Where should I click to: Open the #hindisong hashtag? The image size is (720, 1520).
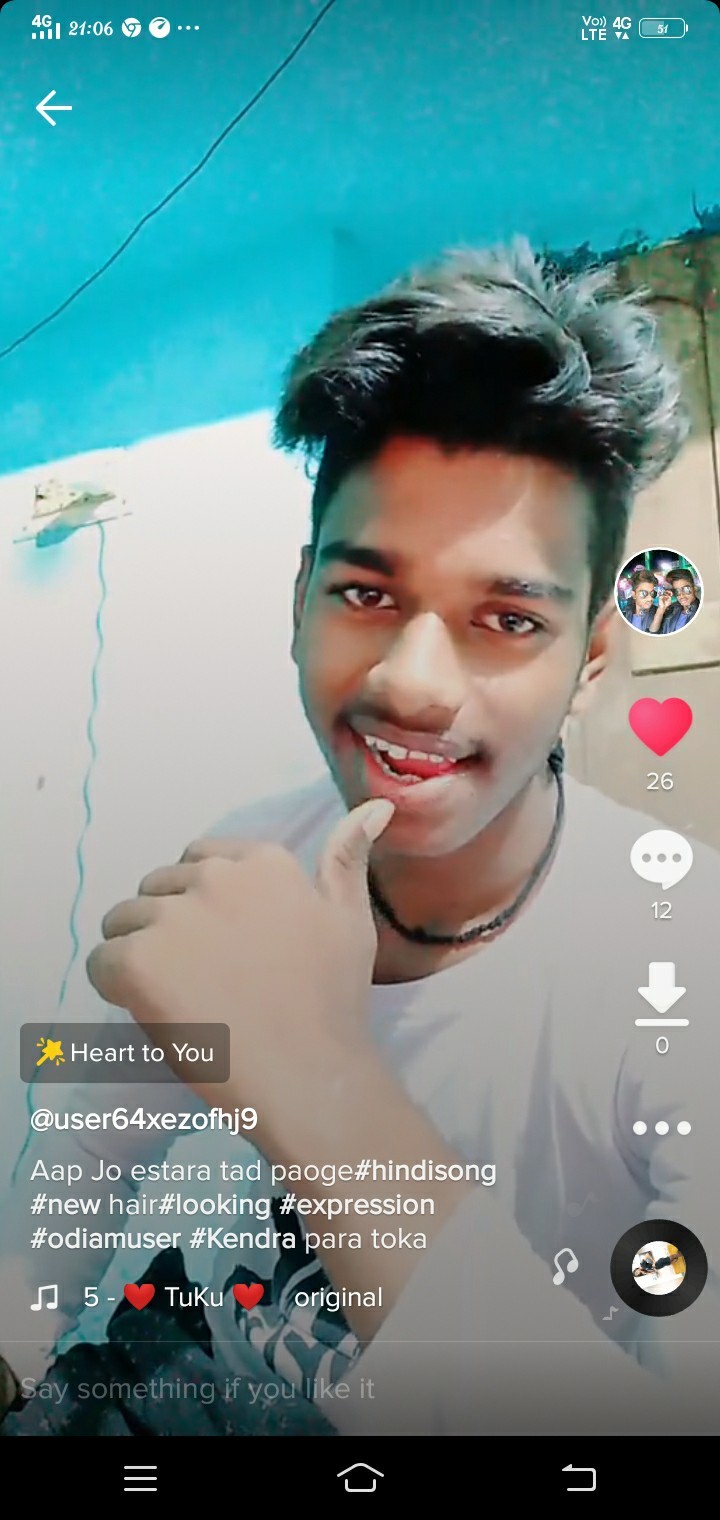(x=425, y=1170)
